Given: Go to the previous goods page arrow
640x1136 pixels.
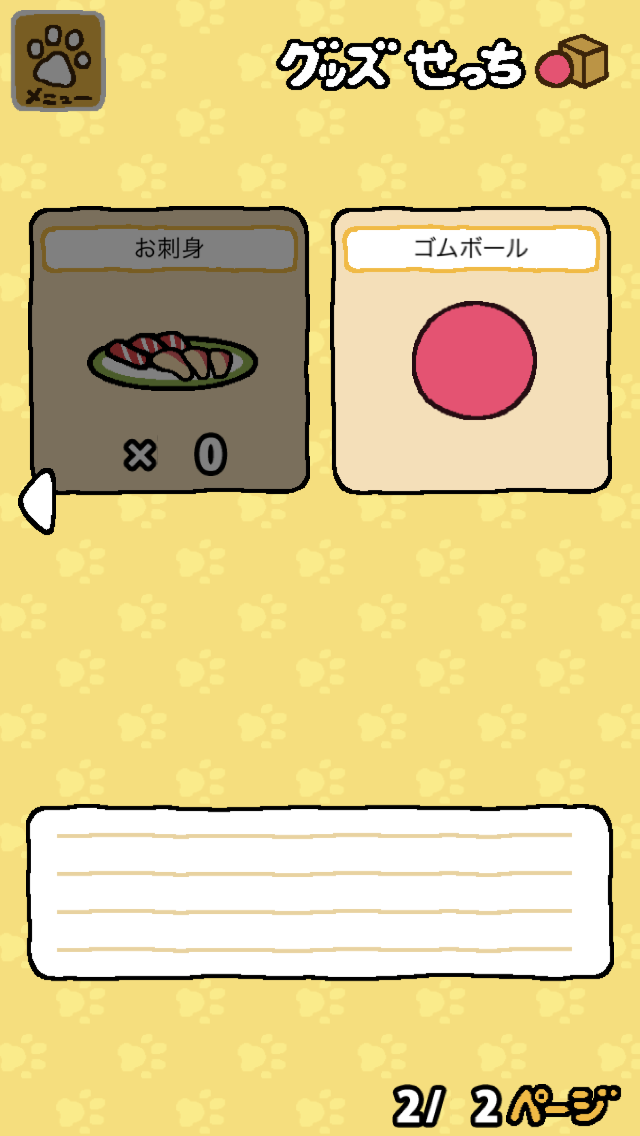Looking at the screenshot, I should [39, 502].
